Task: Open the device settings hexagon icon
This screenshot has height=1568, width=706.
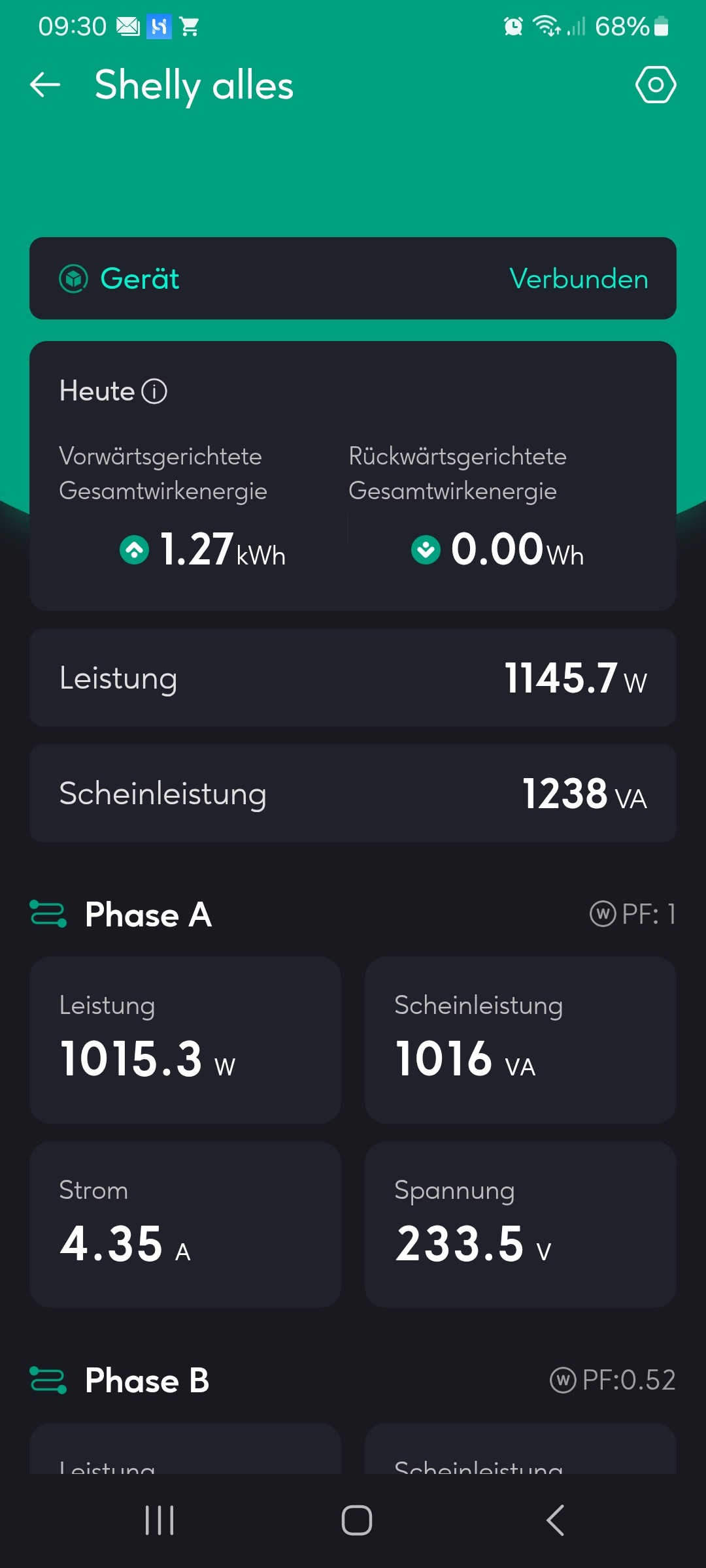Action: coord(656,84)
